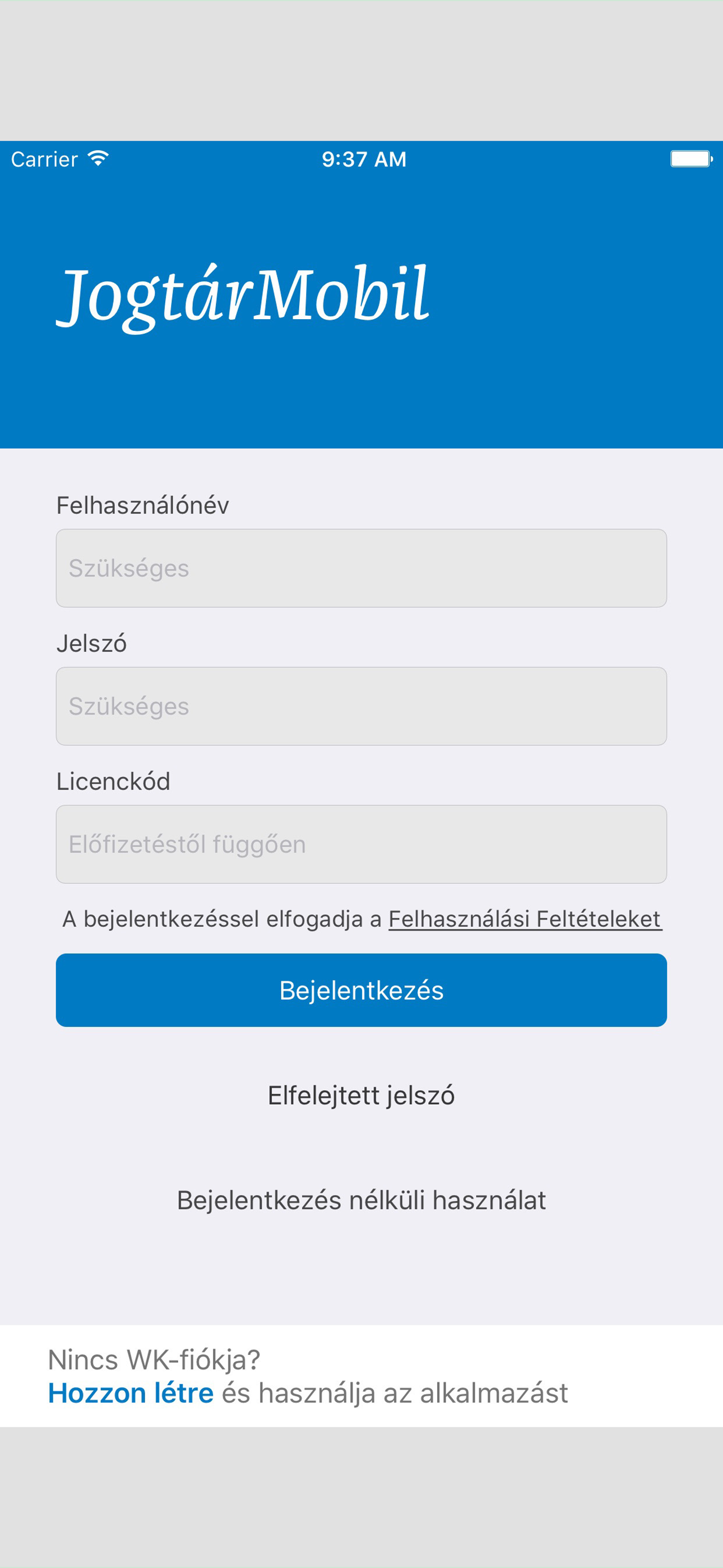The width and height of the screenshot is (723, 1568).
Task: Click the Carrier label in status bar
Action: coord(43,159)
